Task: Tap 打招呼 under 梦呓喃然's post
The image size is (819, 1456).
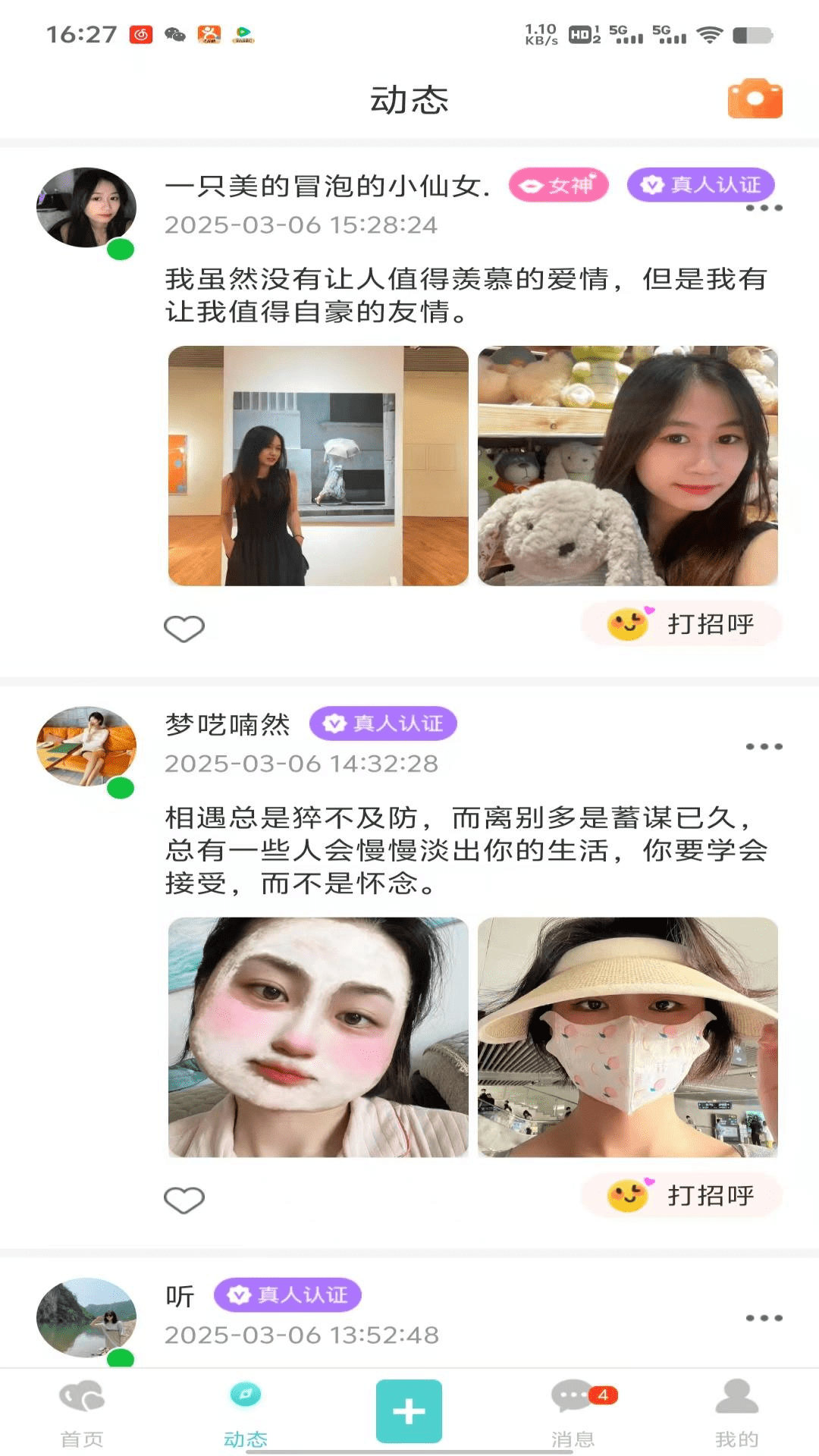Action: [680, 1194]
